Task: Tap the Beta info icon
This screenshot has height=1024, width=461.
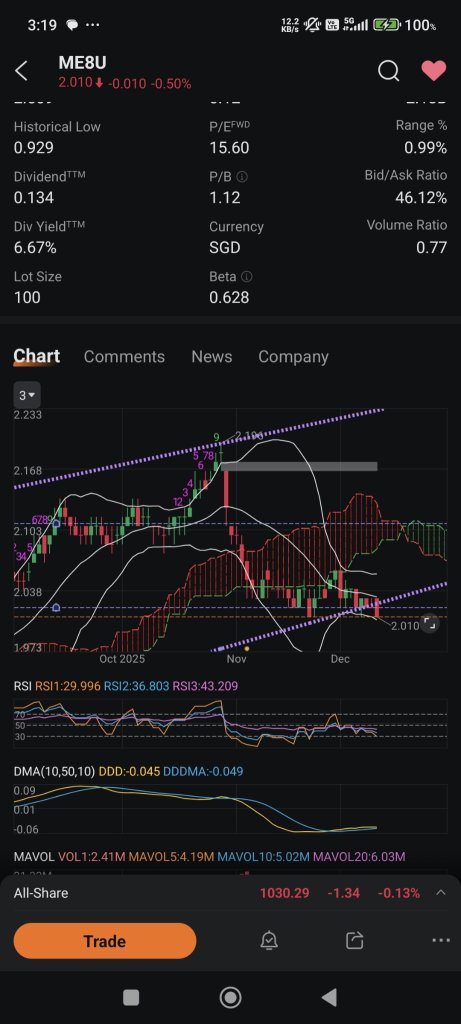Action: [246, 277]
